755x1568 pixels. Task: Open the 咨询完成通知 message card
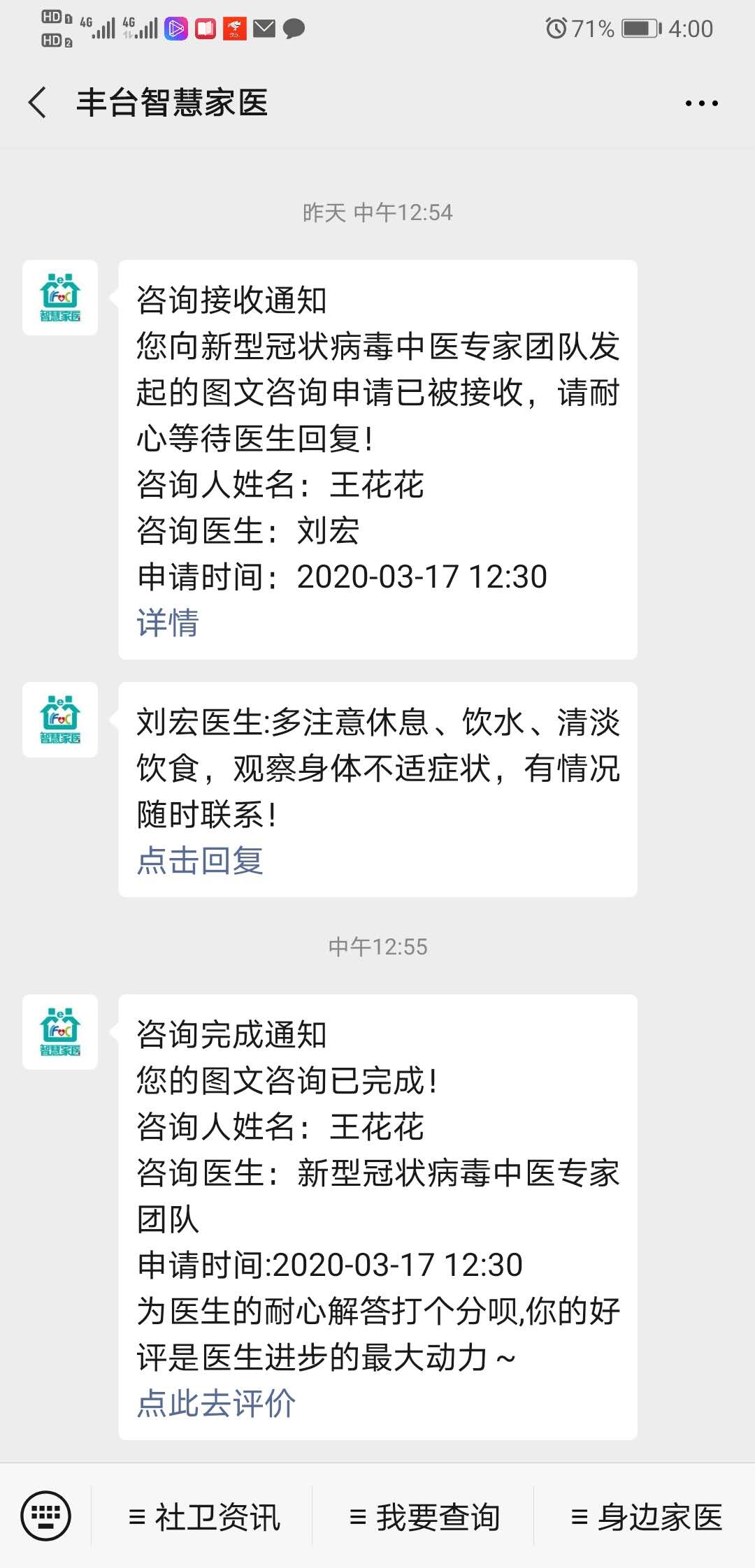pyautogui.click(x=377, y=1217)
